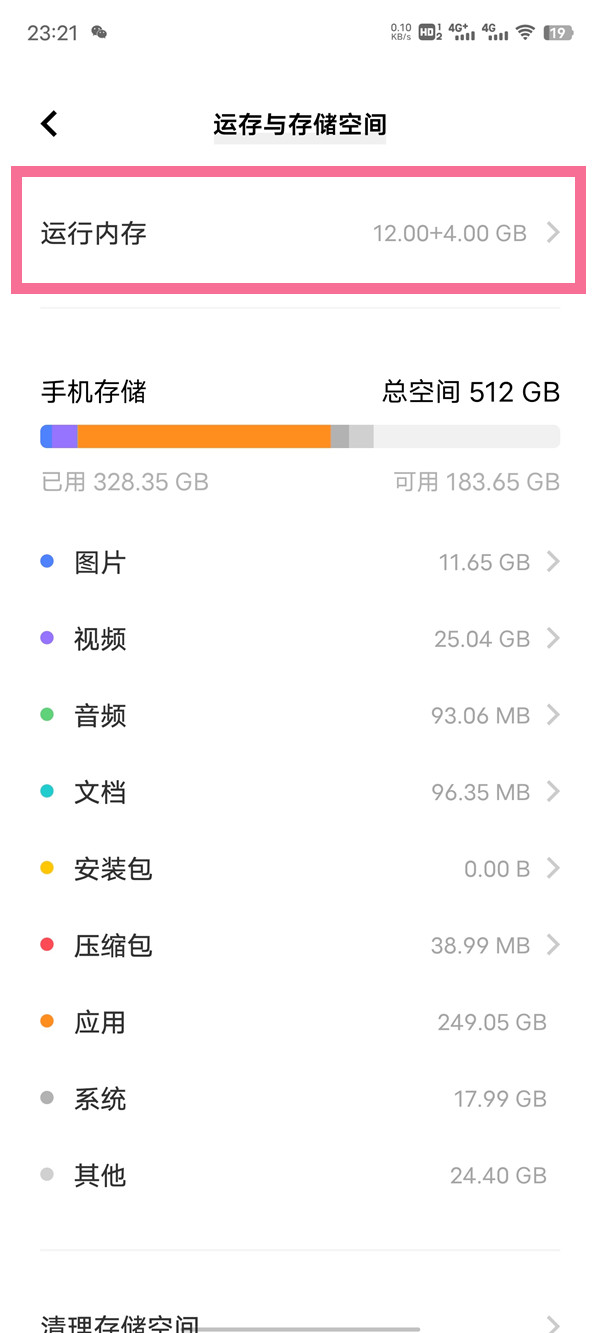Select the 文档 storage row

tap(300, 793)
